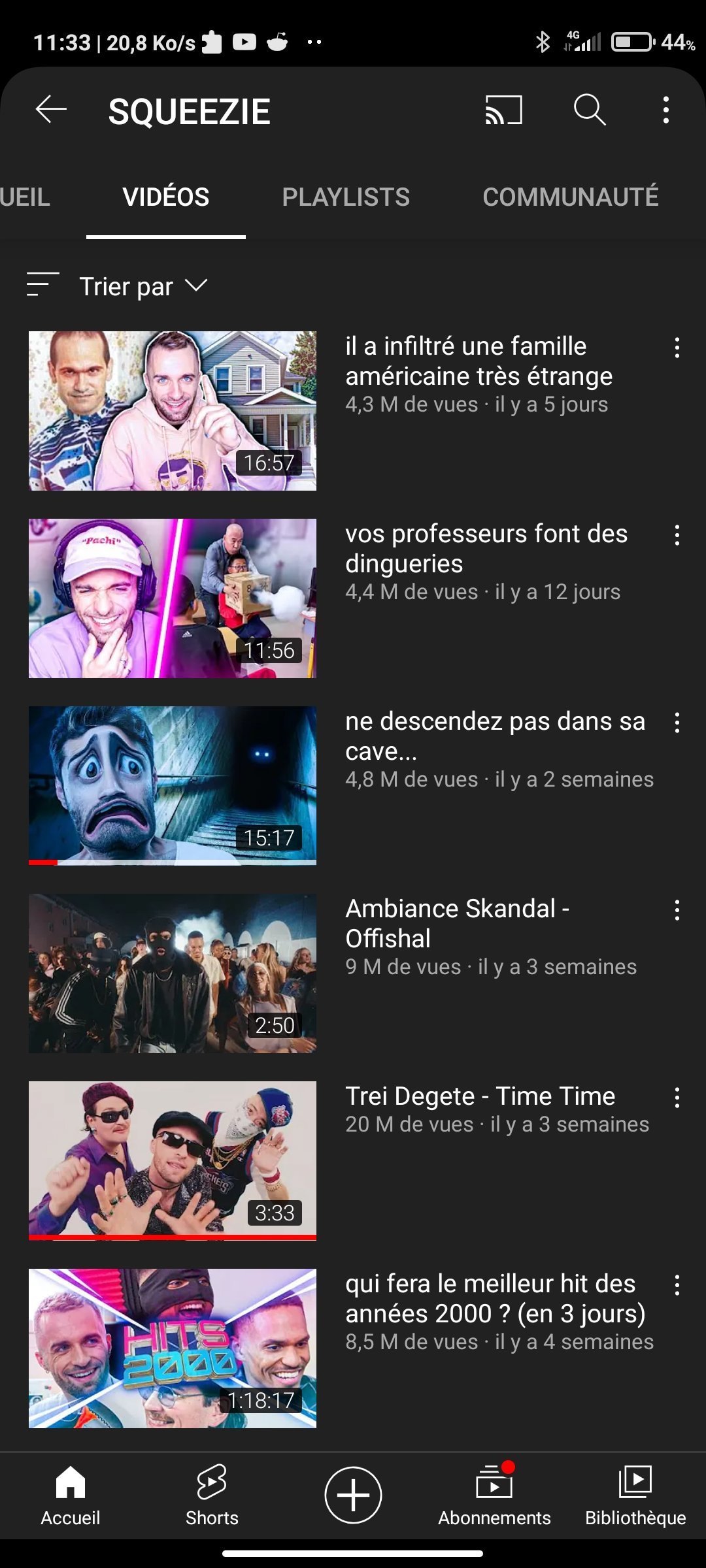This screenshot has width=706, height=1568.
Task: Open the Bibliothèque tab
Action: [635, 1495]
